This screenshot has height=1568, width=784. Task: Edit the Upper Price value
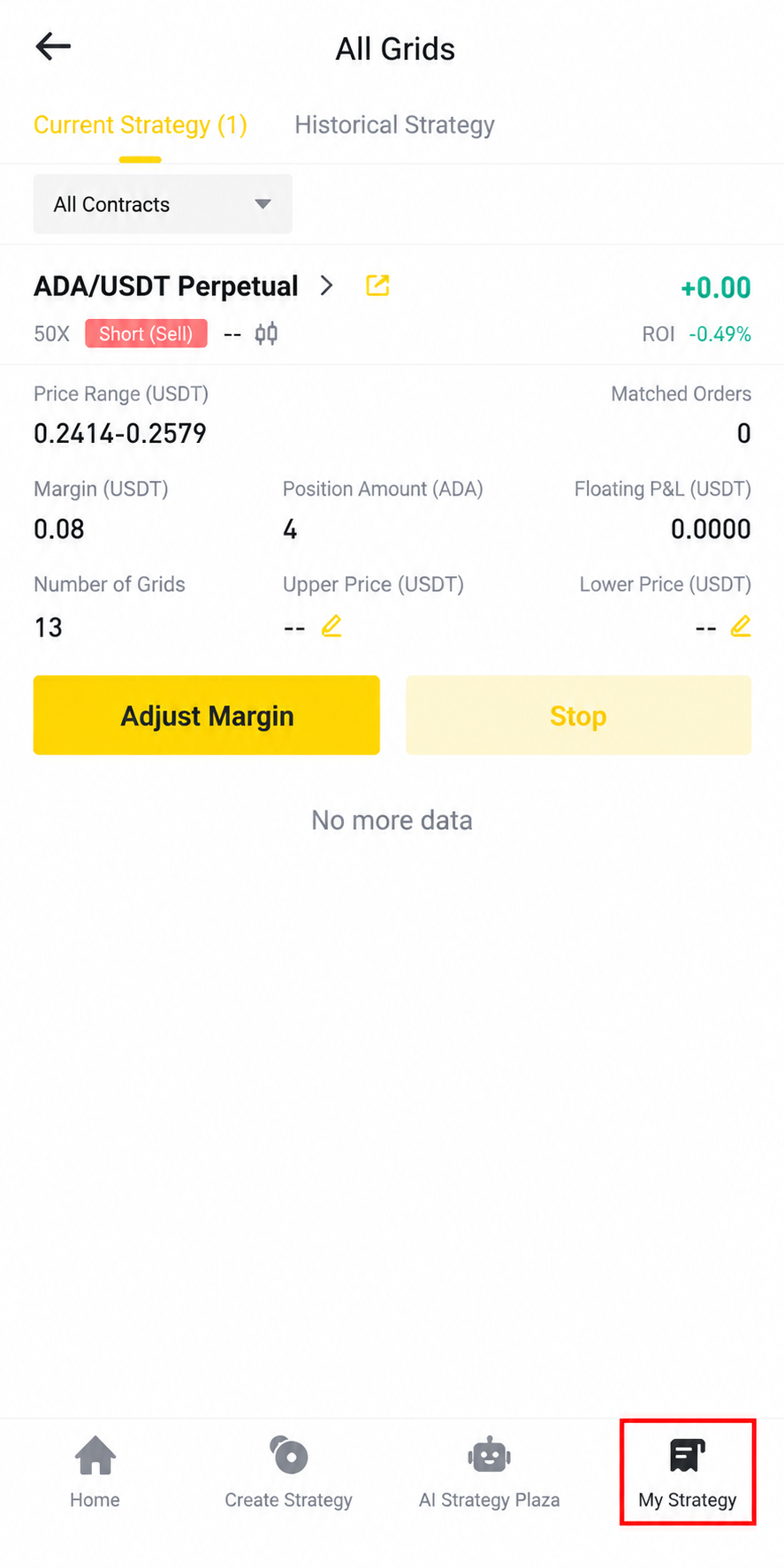331,627
